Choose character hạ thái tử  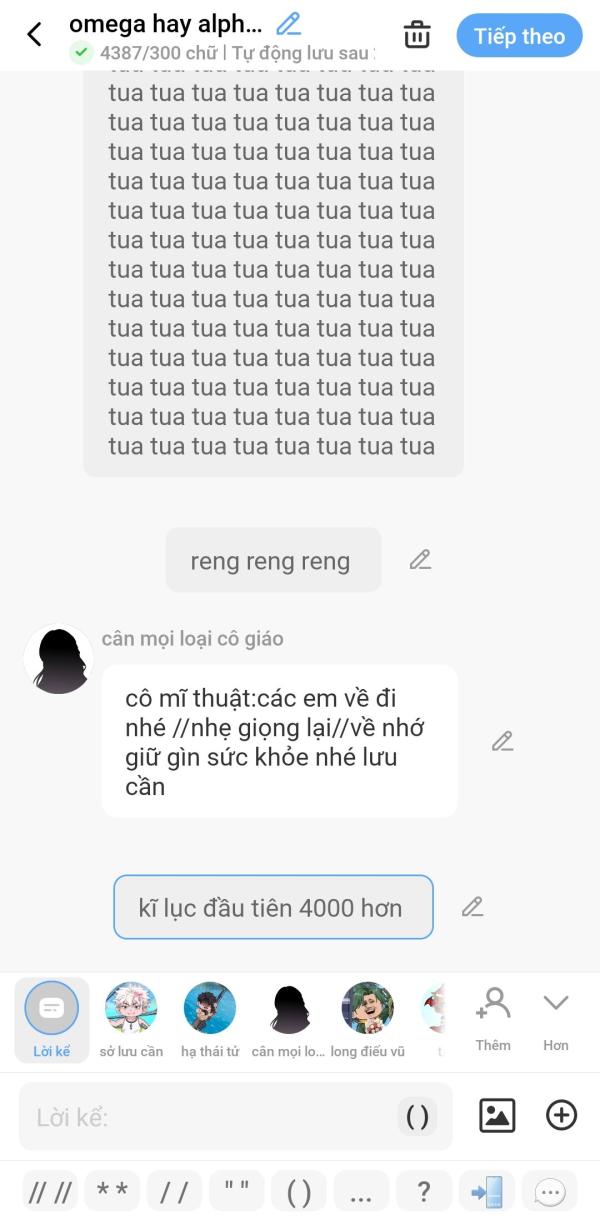(x=210, y=1019)
